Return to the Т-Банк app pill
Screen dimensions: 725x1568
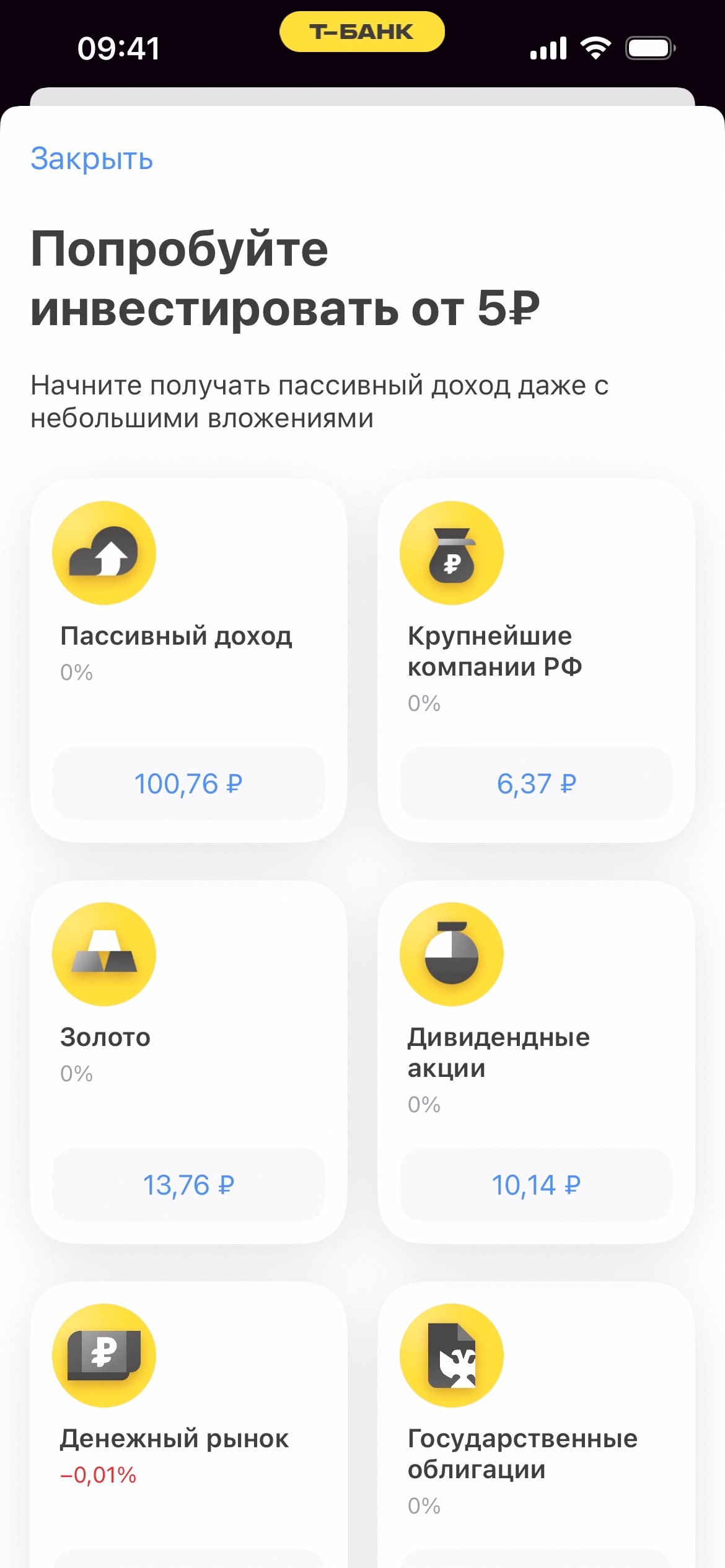(x=362, y=32)
